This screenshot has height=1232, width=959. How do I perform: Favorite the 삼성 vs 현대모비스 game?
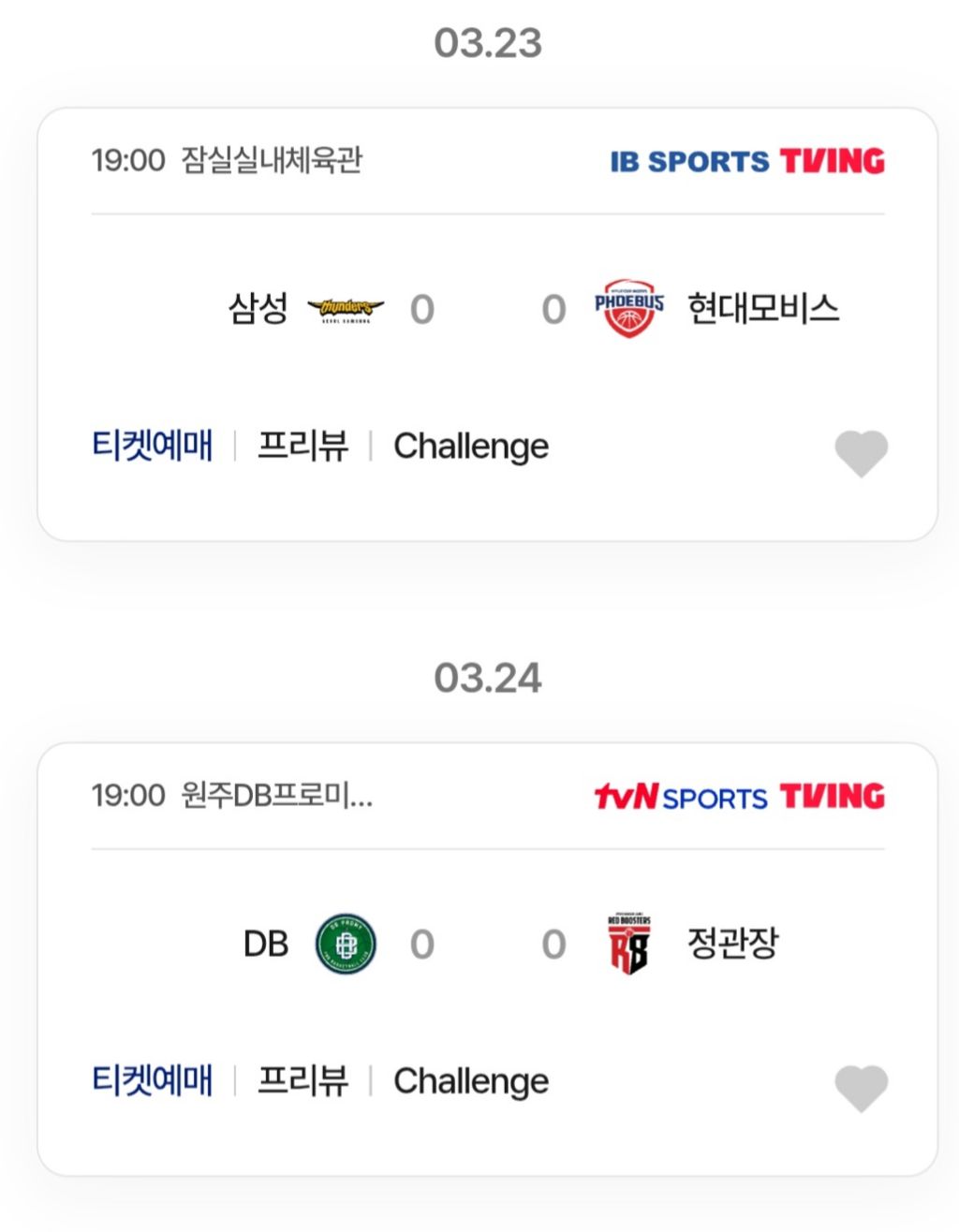[861, 454]
